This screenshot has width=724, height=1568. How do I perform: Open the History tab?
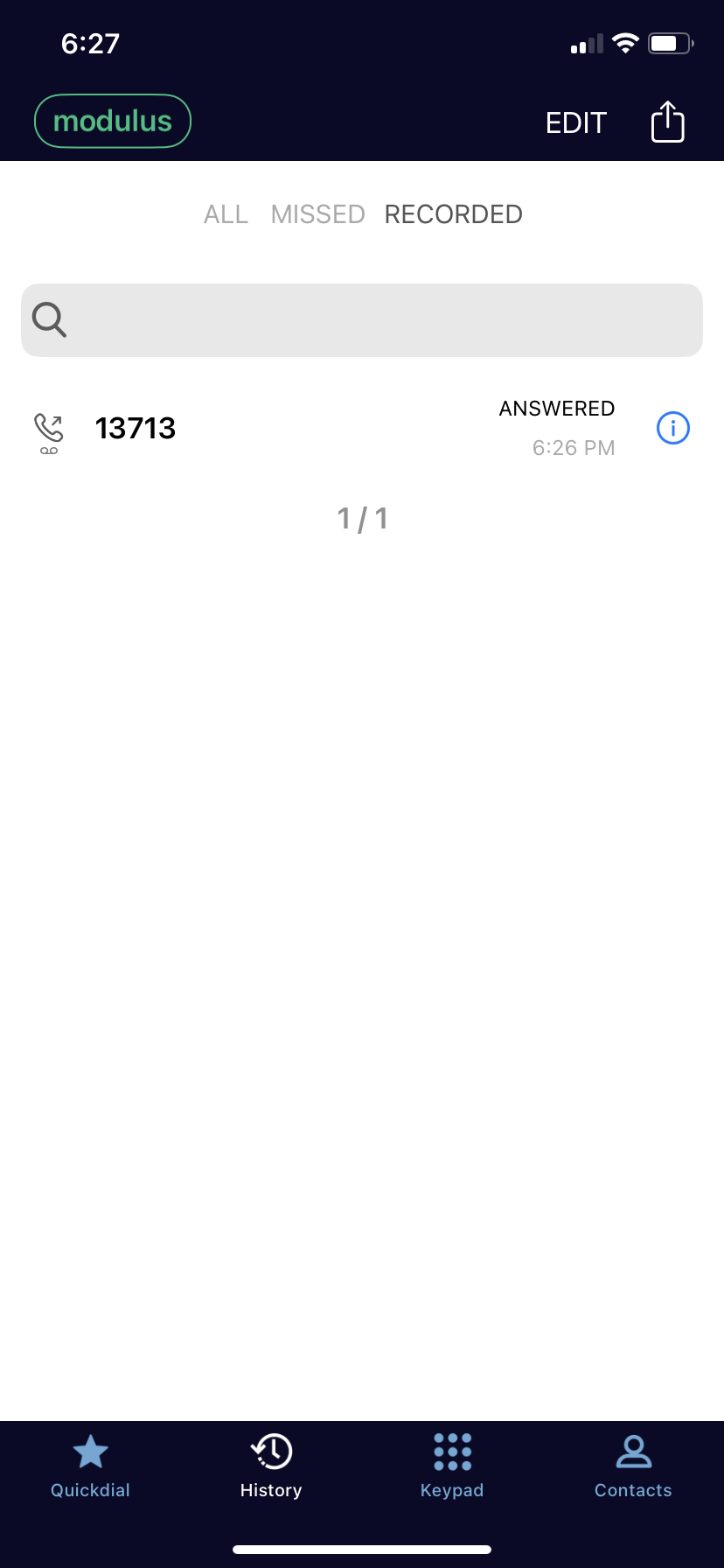click(271, 1466)
